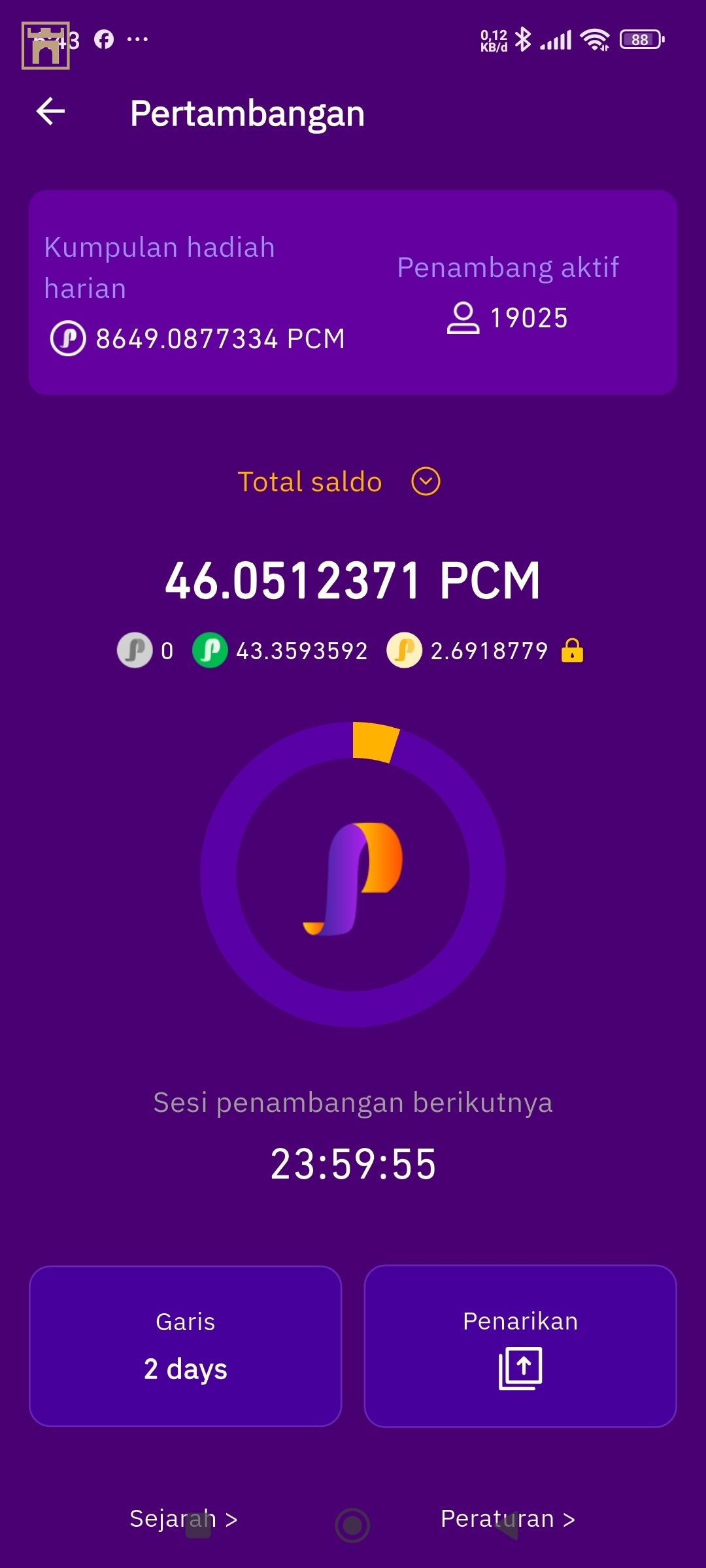Screen dimensions: 706x1568
Task: Open Penarikan withdrawal
Action: coord(520,1346)
